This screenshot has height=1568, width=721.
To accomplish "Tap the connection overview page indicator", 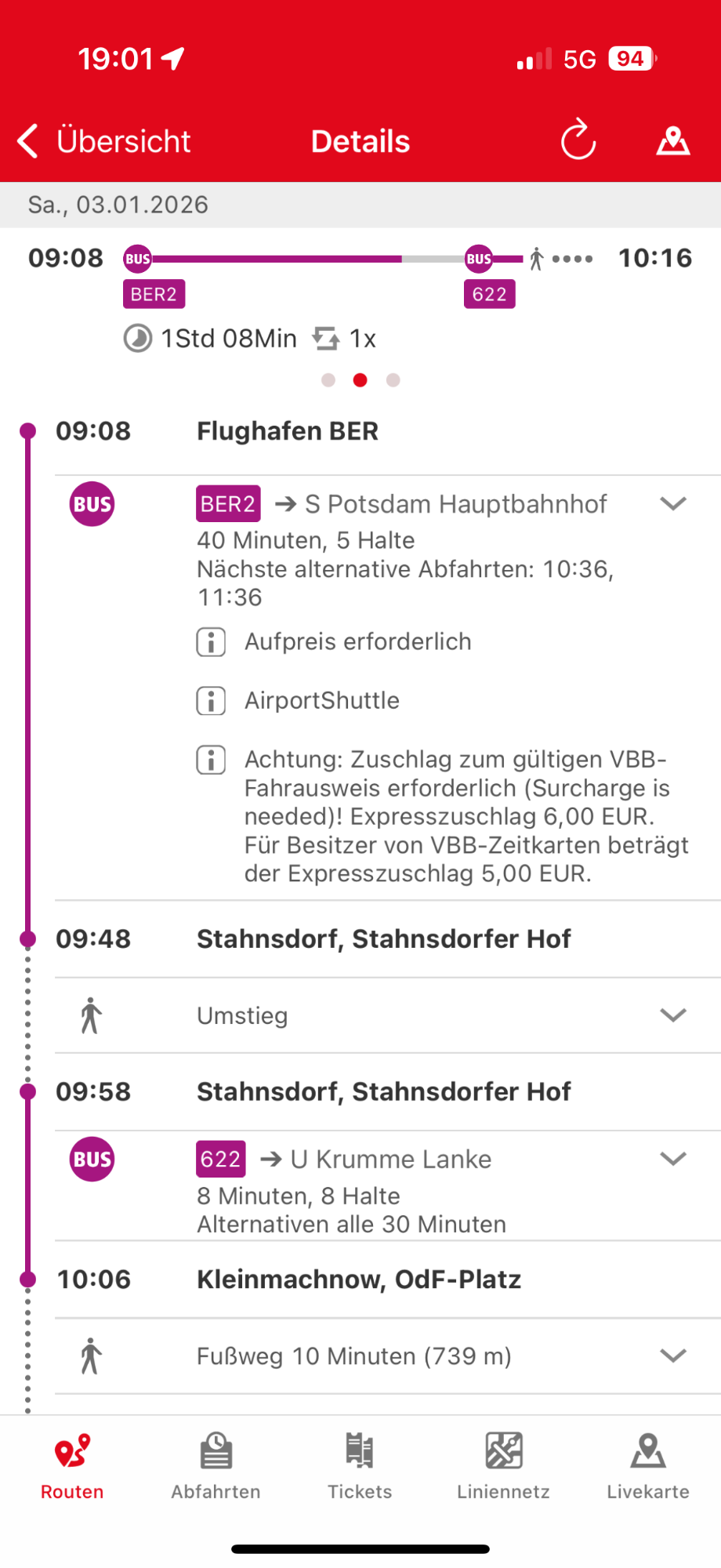I will [360, 380].
